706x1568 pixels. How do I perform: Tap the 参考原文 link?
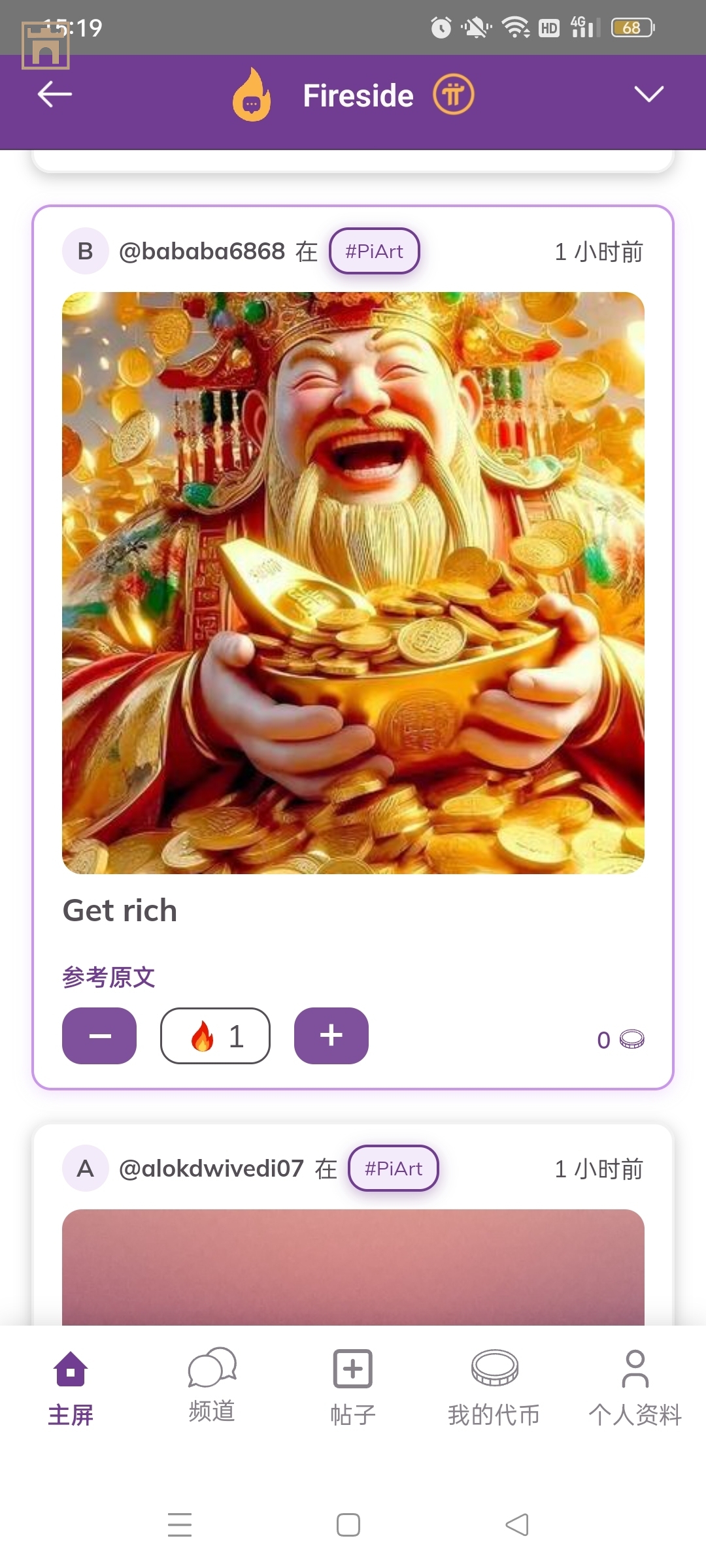point(109,977)
